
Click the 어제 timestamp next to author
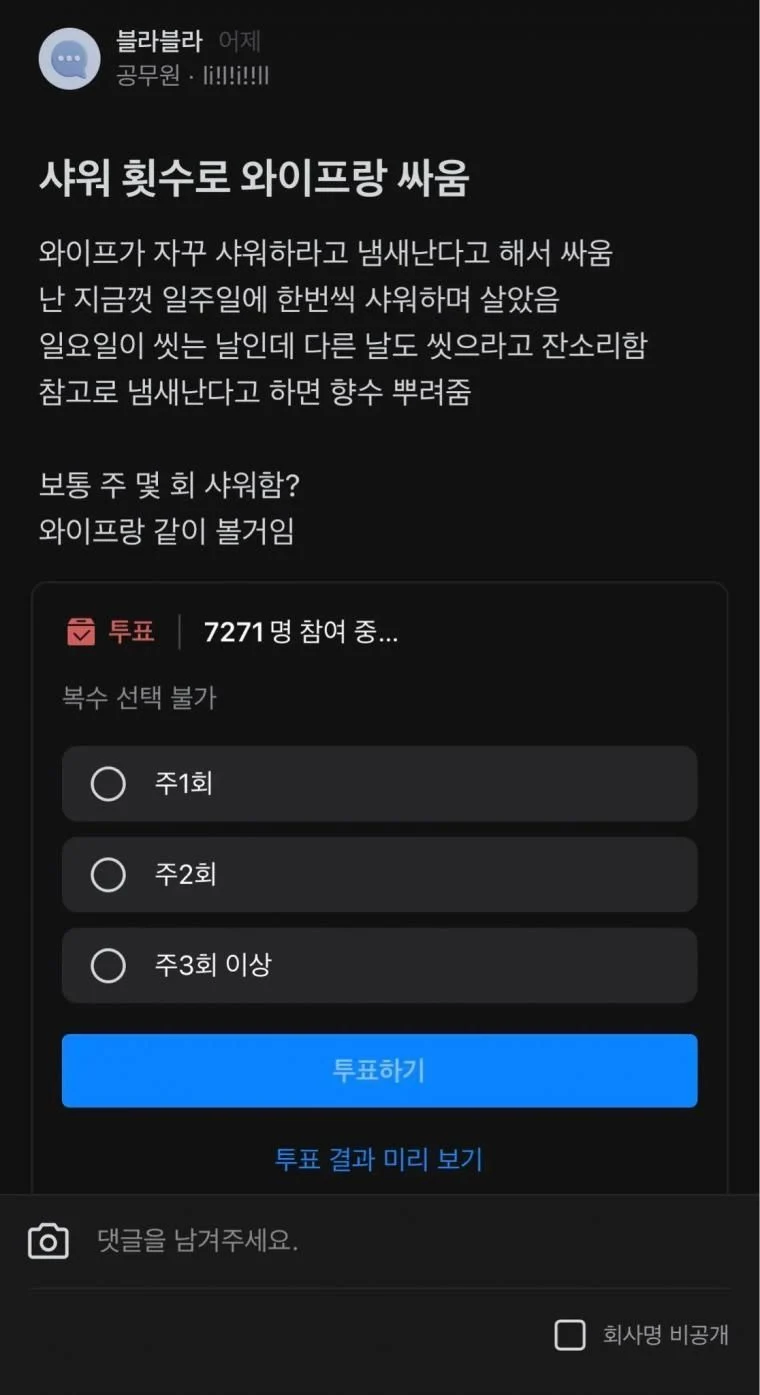click(240, 44)
